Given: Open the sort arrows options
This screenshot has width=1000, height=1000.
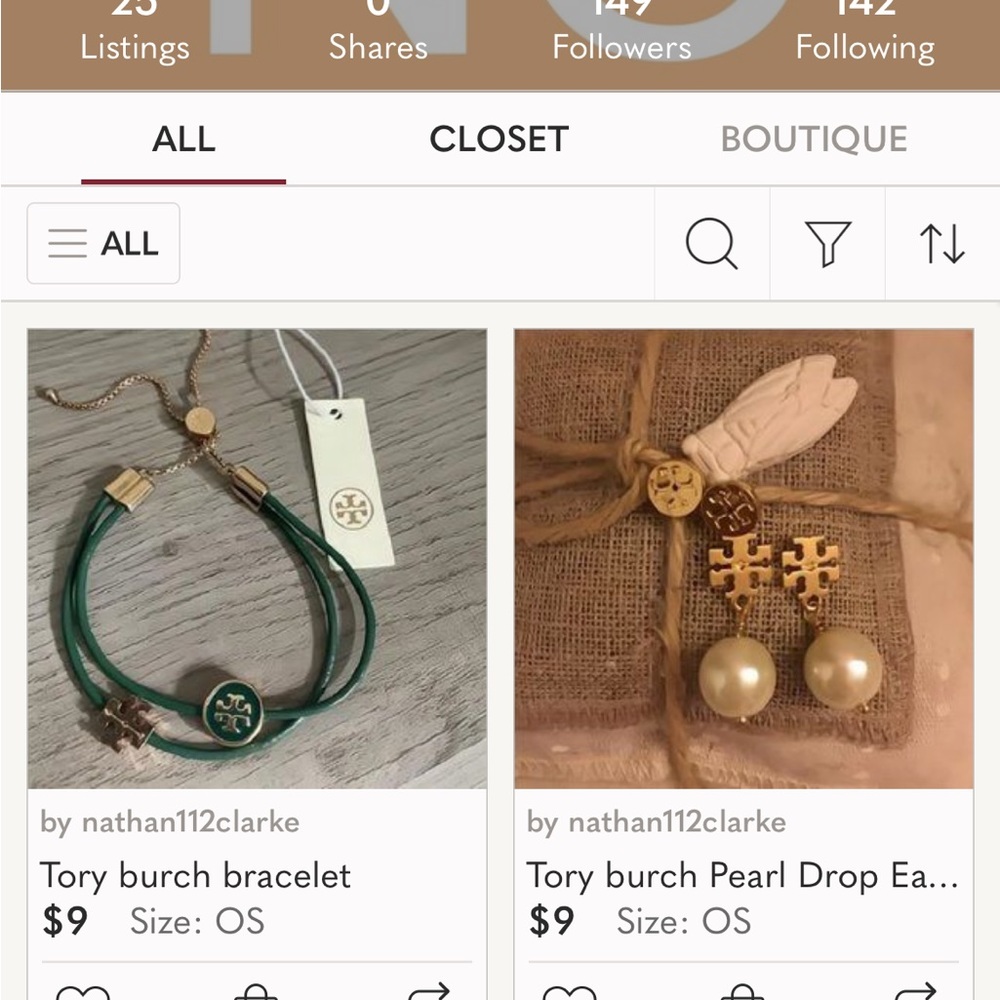Looking at the screenshot, I should (942, 244).
